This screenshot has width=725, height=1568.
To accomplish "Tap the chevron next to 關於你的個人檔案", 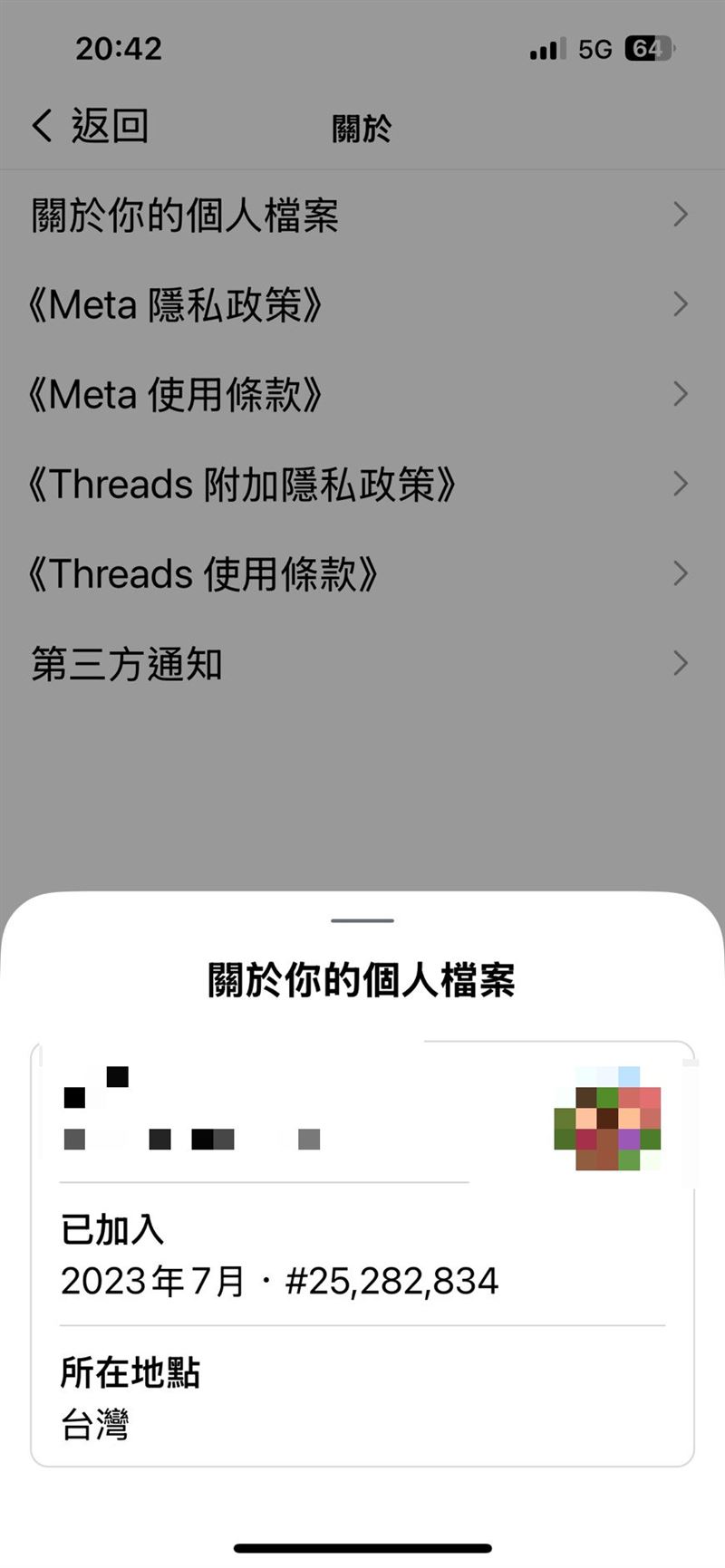I will tap(681, 215).
